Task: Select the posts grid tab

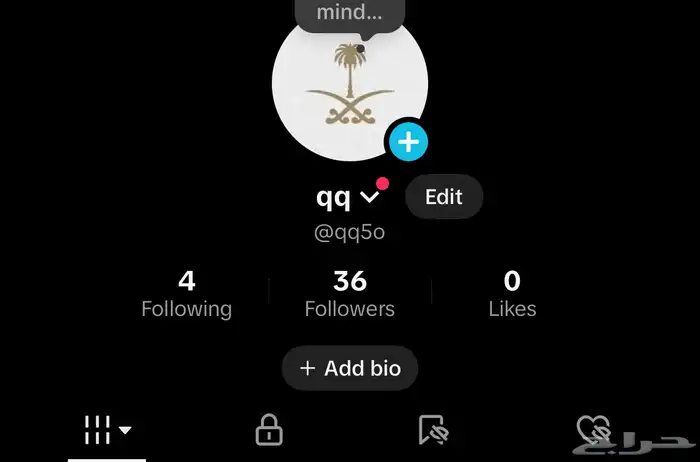Action: pyautogui.click(x=107, y=431)
